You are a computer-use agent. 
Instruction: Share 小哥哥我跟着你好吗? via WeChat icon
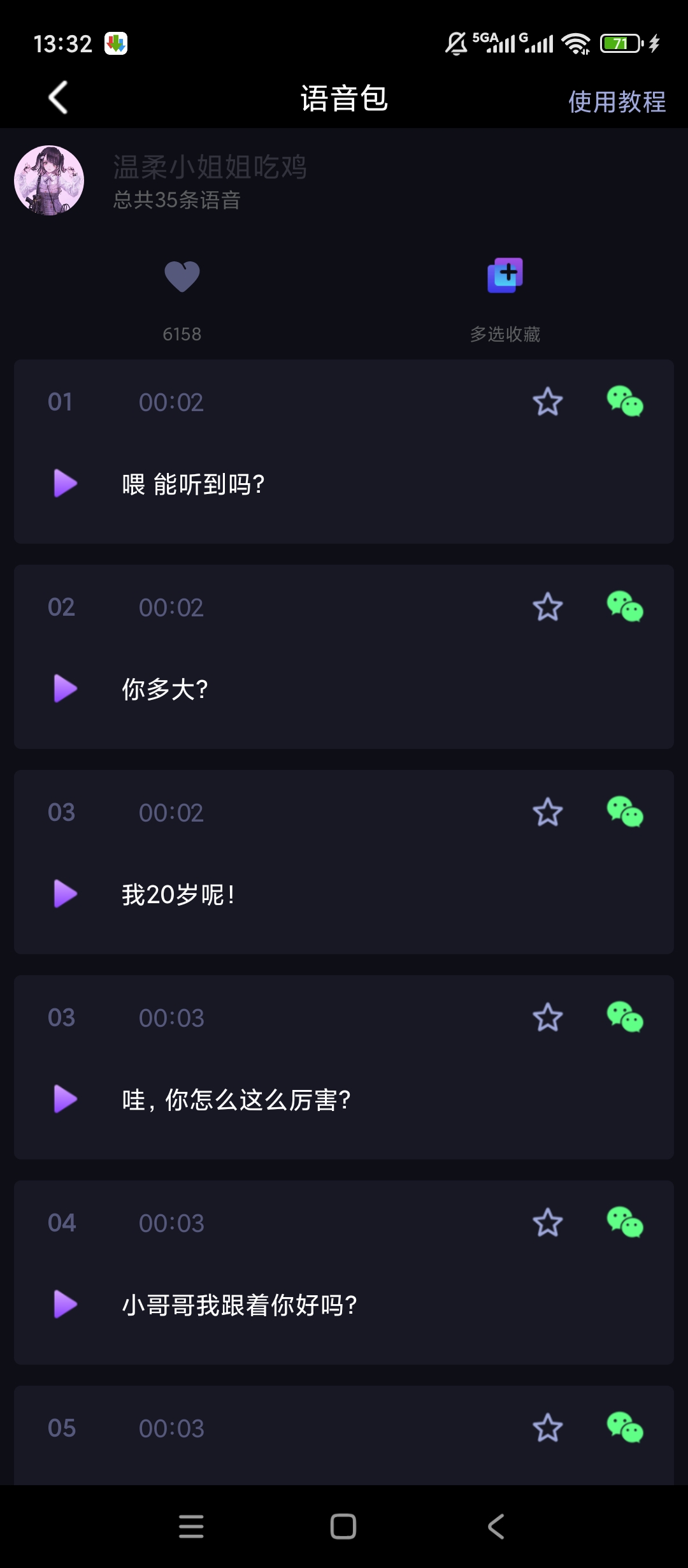[625, 1223]
